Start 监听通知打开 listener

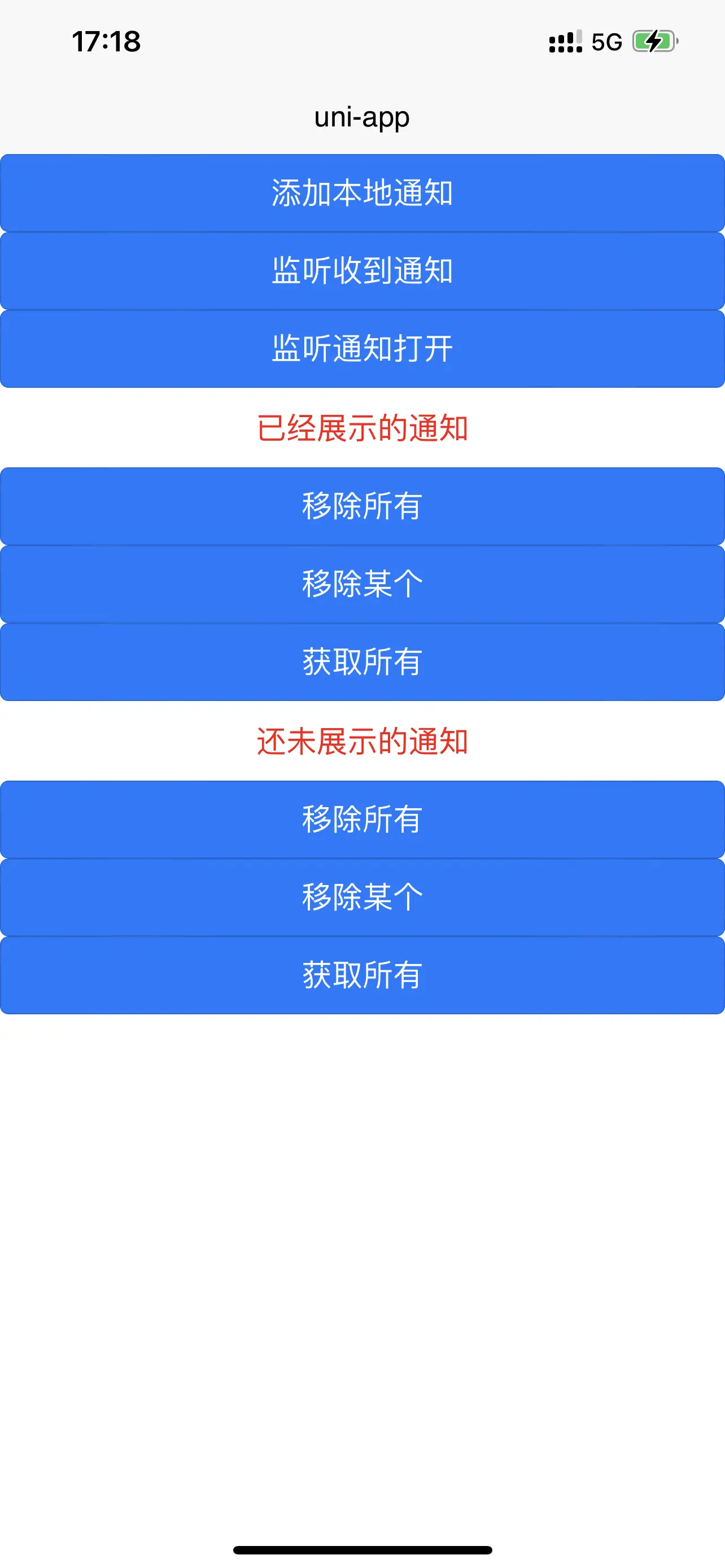[x=362, y=349]
